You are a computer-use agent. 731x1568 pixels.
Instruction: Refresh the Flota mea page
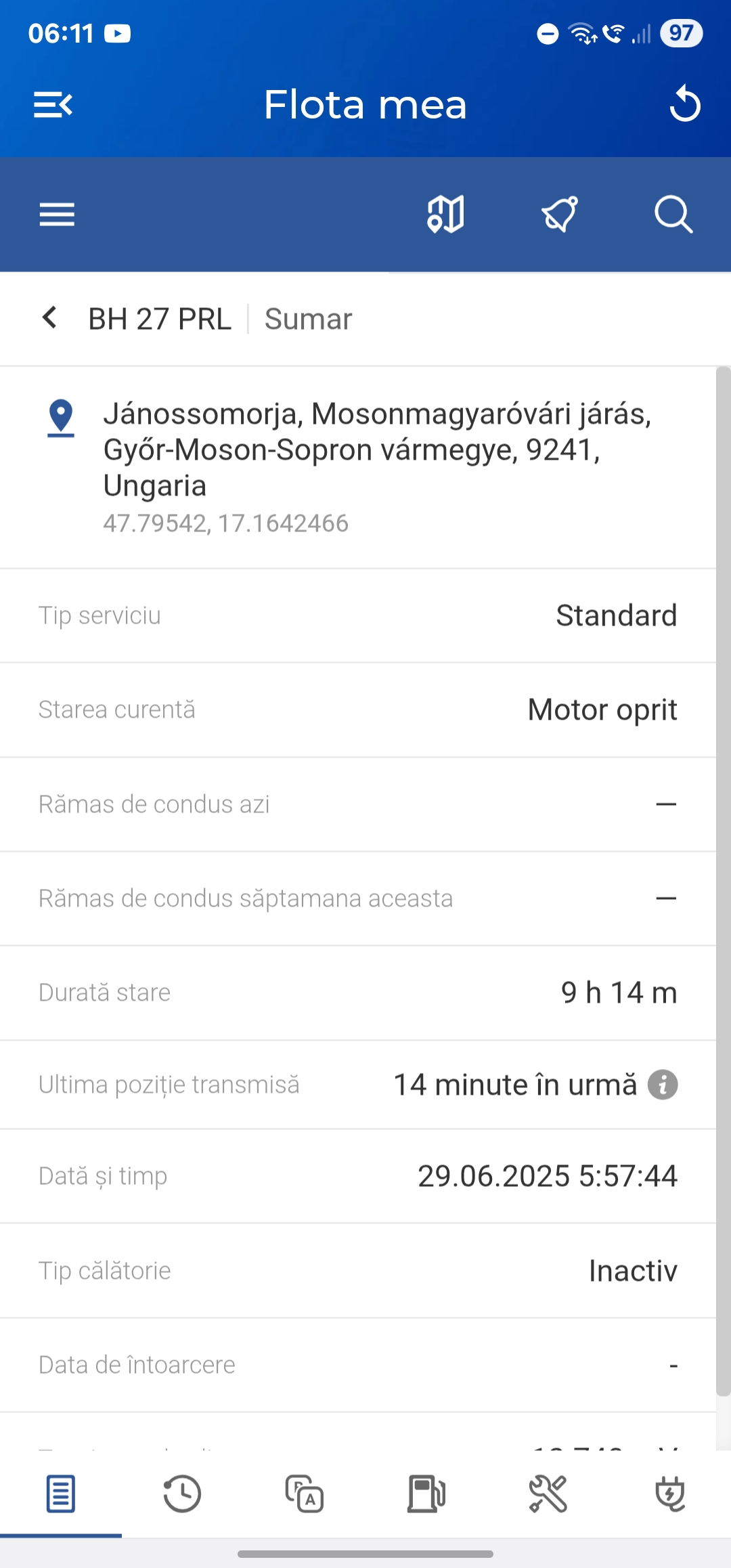[x=685, y=104]
